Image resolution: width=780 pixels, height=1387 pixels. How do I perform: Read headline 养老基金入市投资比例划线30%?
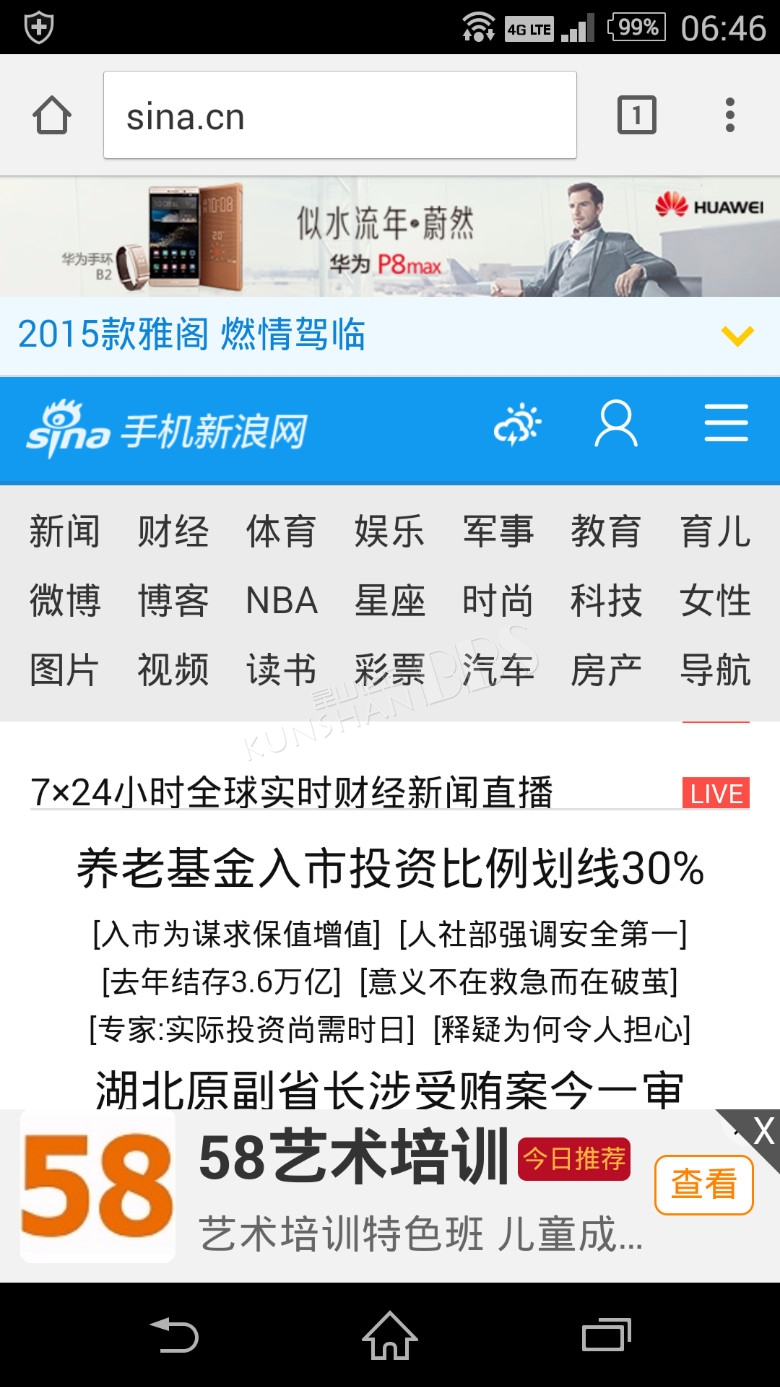[390, 868]
